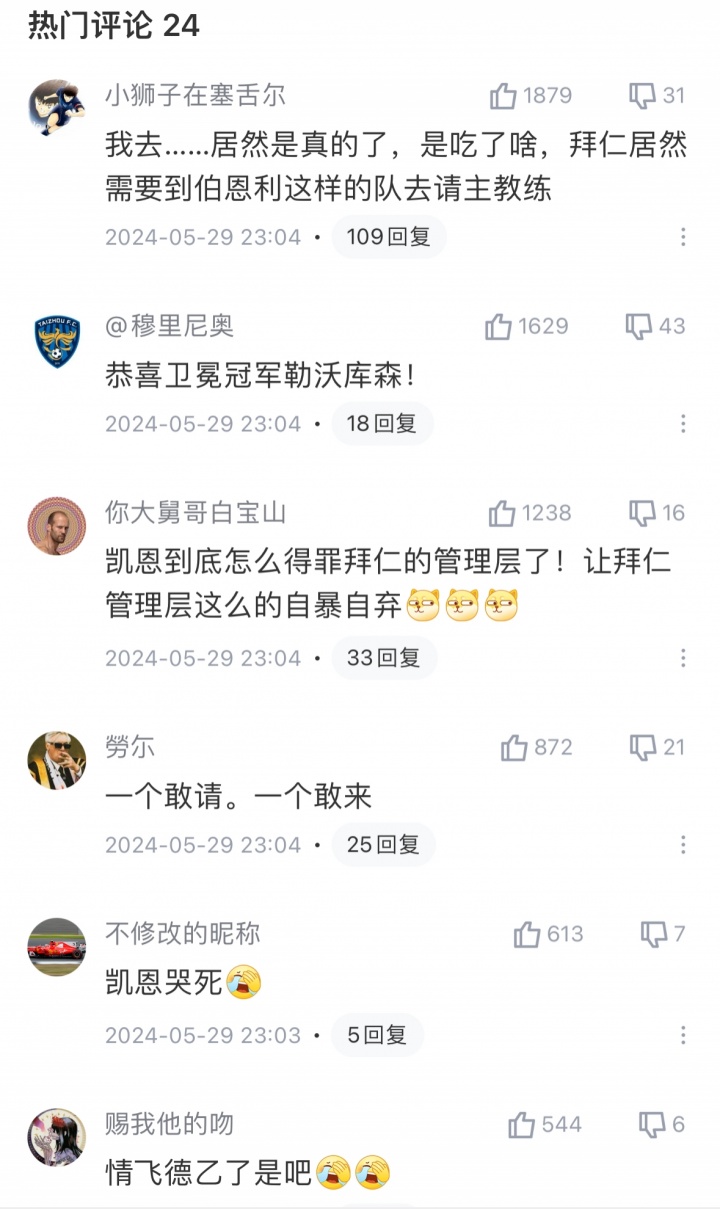The height and width of the screenshot is (1209, 720).
Task: Expand the 33回复 replies
Action: (x=383, y=658)
